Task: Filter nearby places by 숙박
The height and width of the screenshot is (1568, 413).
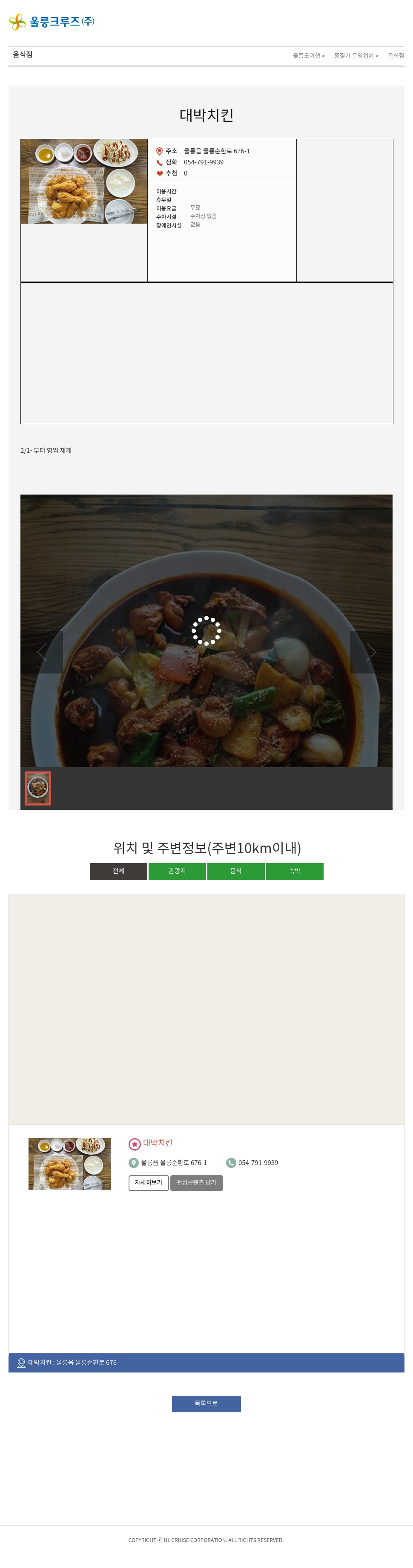Action: click(294, 871)
